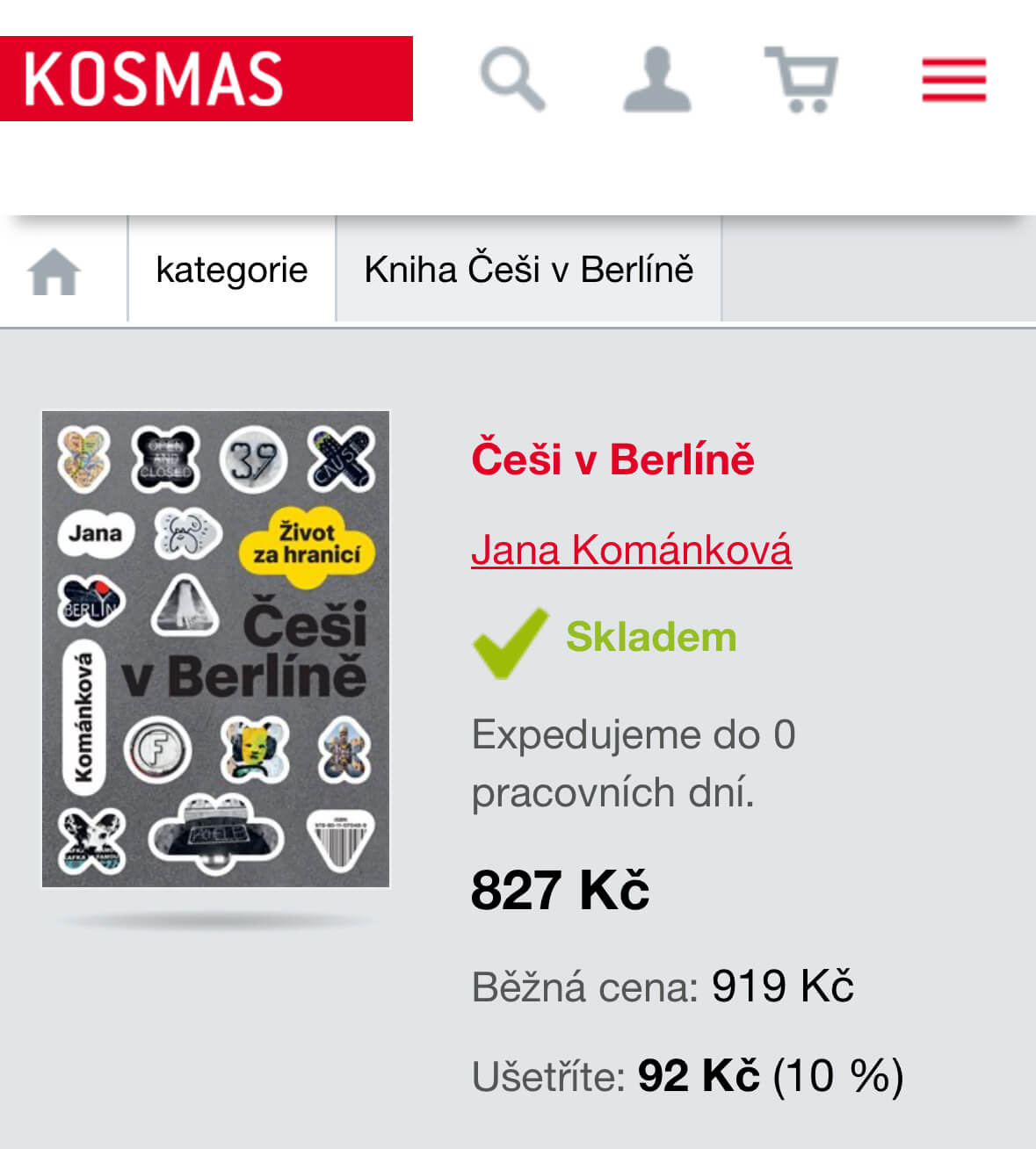View the shopping cart
This screenshot has width=1036, height=1149.
click(x=801, y=79)
